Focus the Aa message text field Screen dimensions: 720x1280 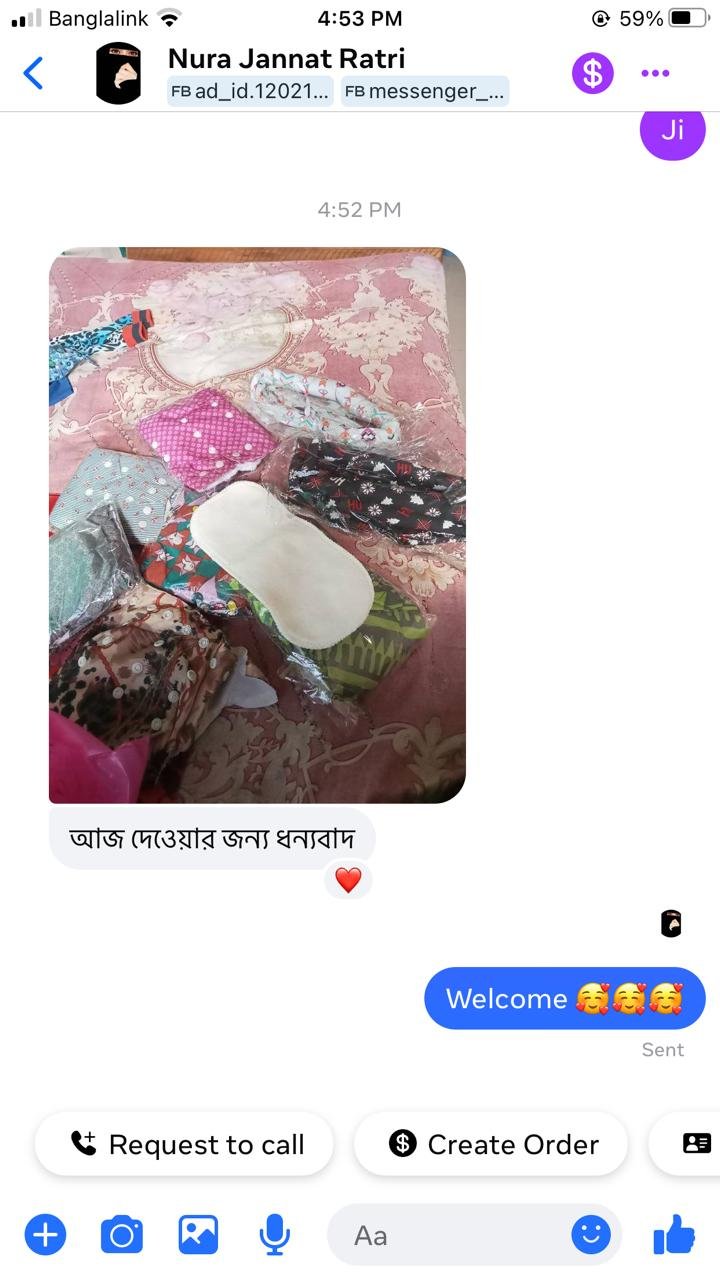[450, 1235]
